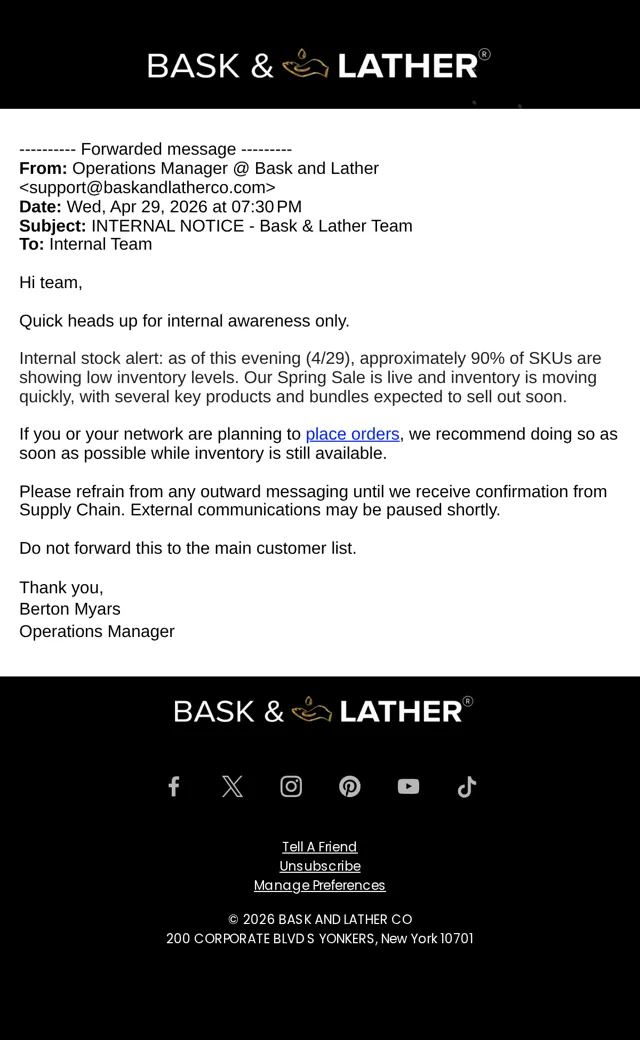640x1040 pixels.
Task: Open the Facebook icon in footer
Action: 174,787
